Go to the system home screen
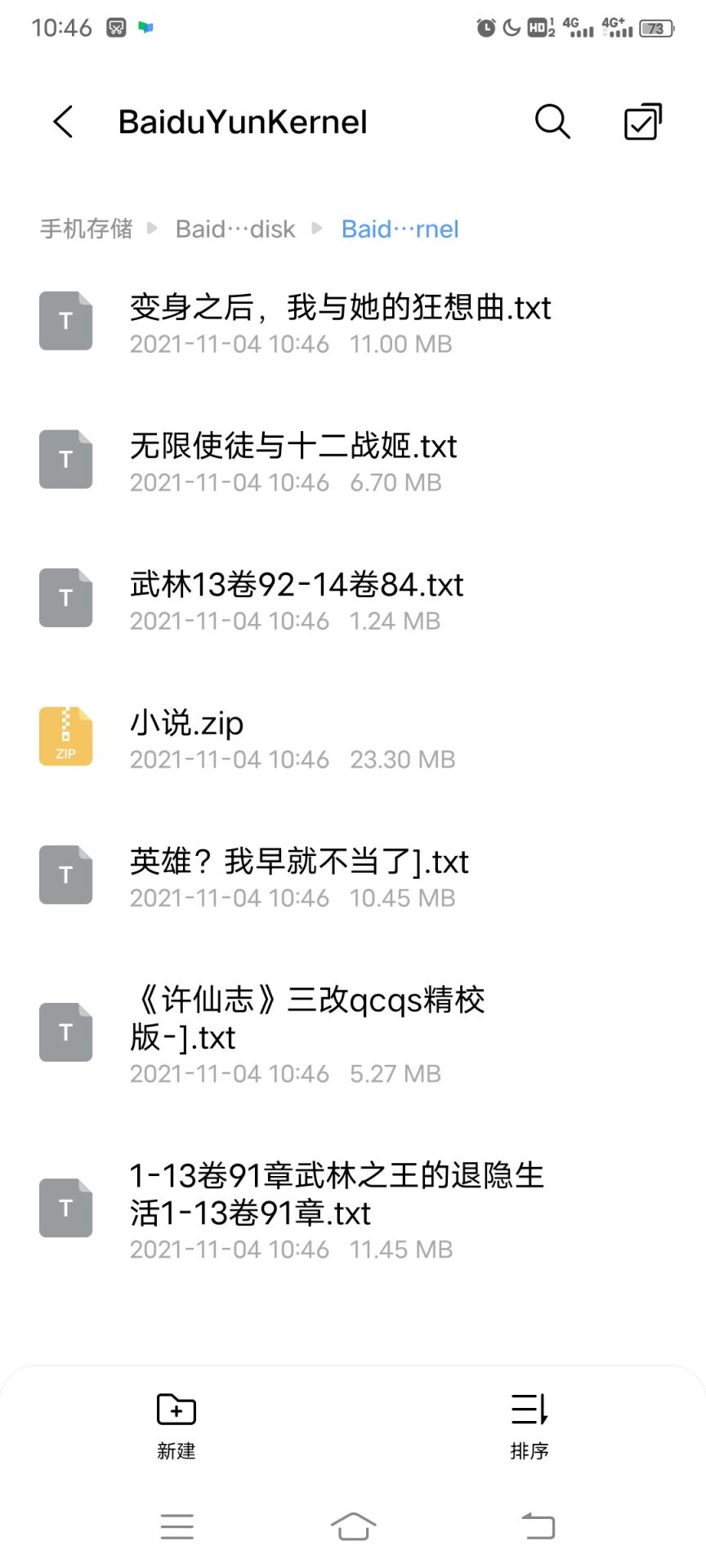This screenshot has height=1568, width=706. pyautogui.click(x=353, y=1526)
